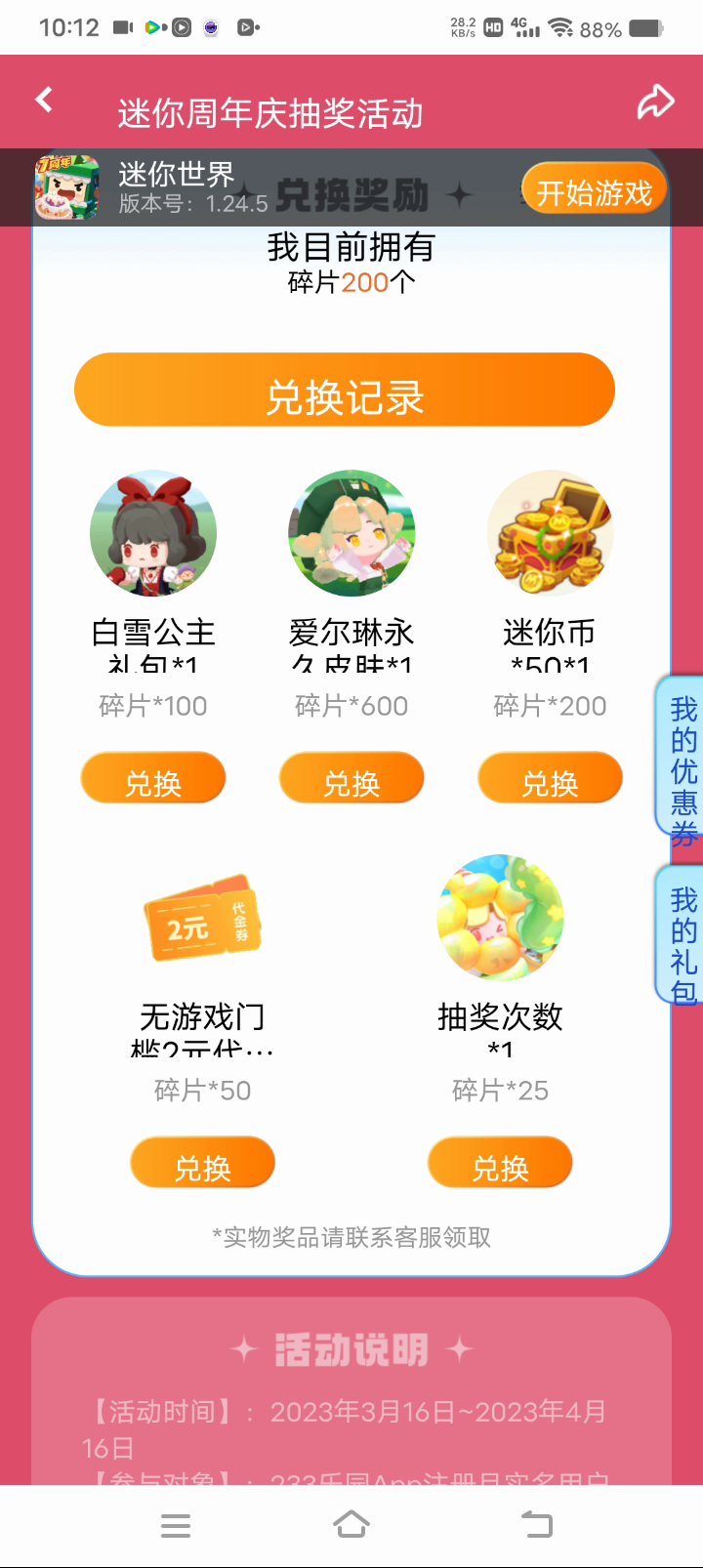Share the 迷你周年庆抽奖活动 page
Screen dimensions: 703x1568
[655, 102]
